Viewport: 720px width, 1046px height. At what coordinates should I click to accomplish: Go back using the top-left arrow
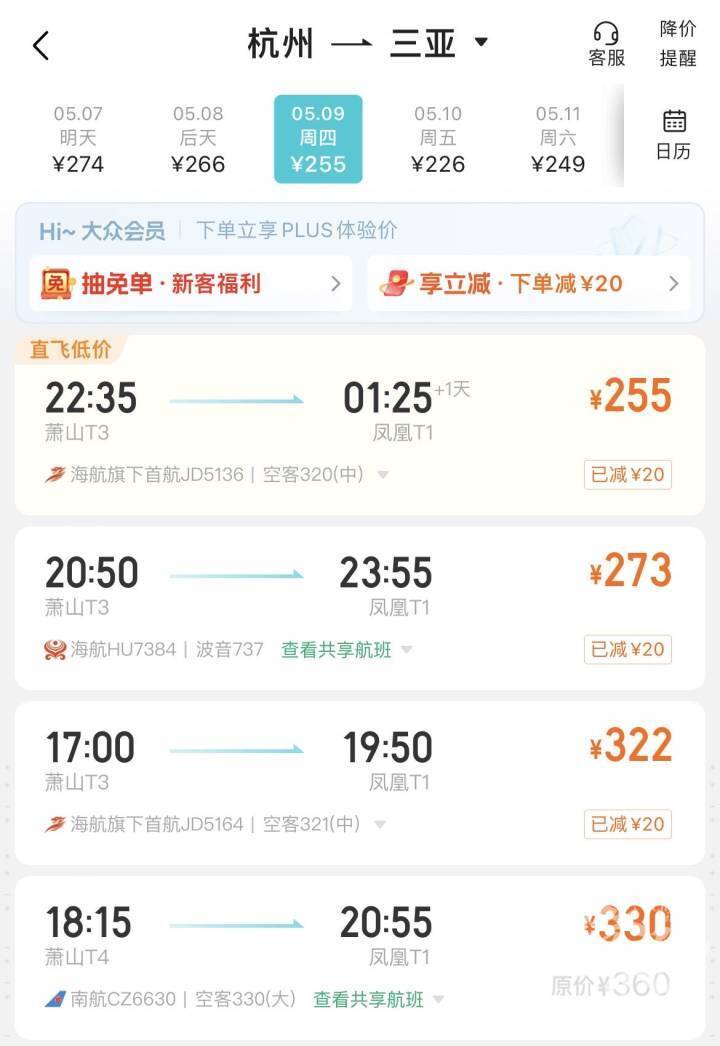(x=41, y=45)
